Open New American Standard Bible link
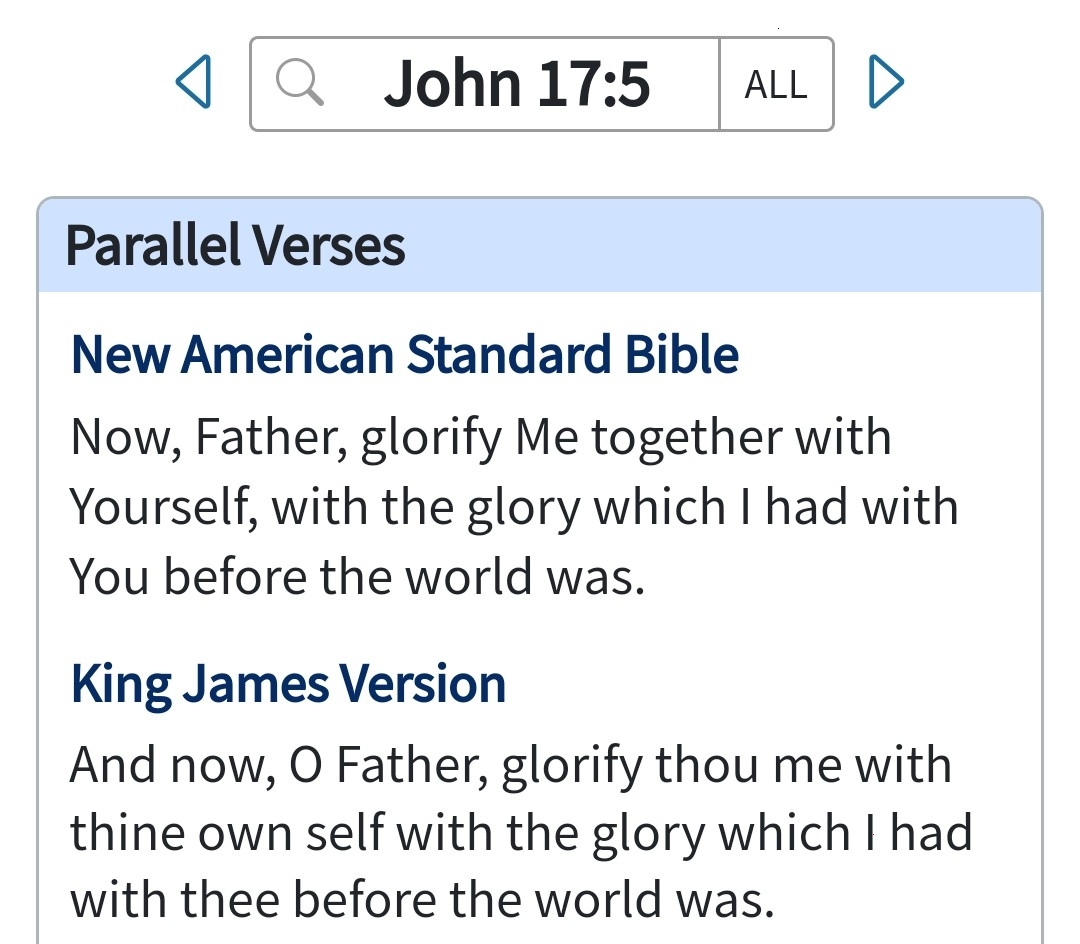 point(405,355)
